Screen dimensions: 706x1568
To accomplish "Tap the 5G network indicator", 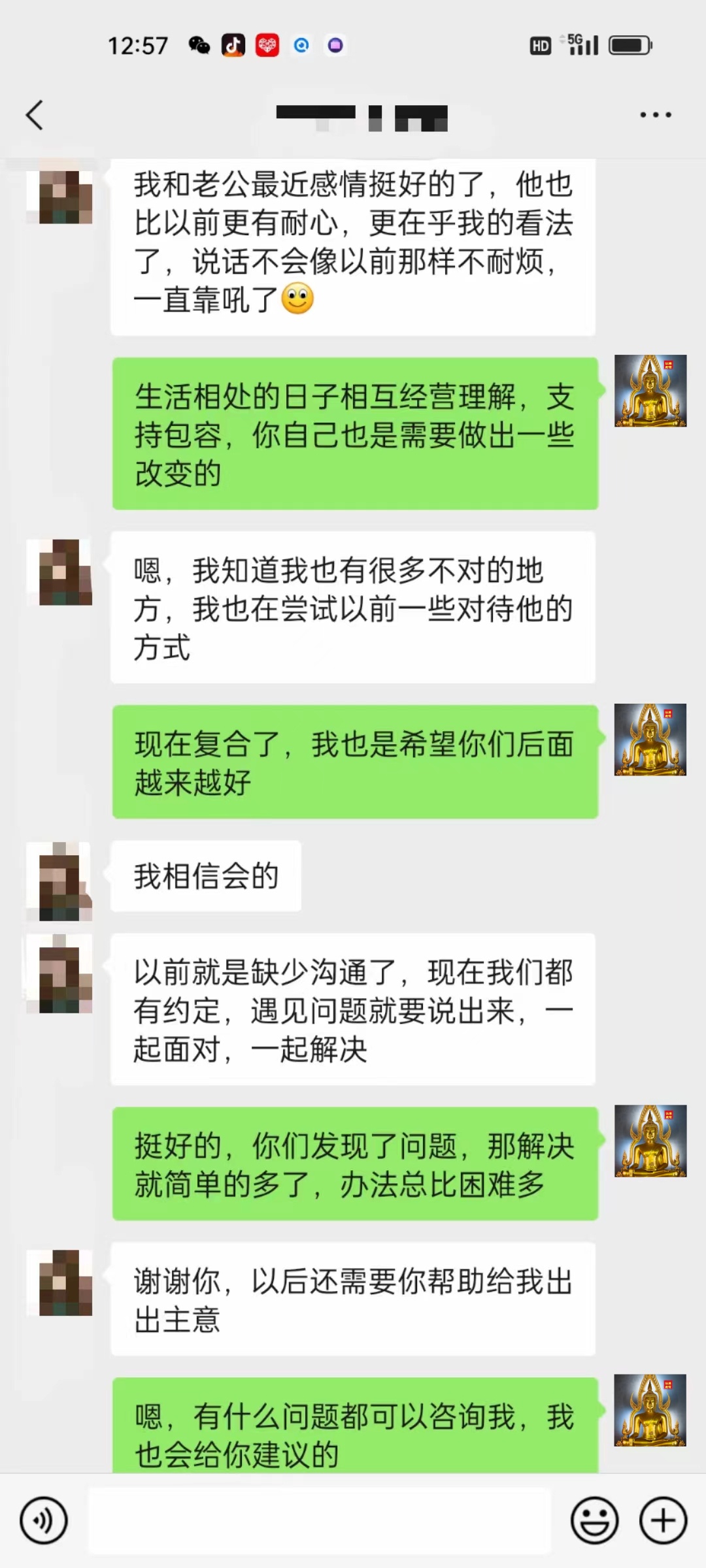I will click(574, 41).
